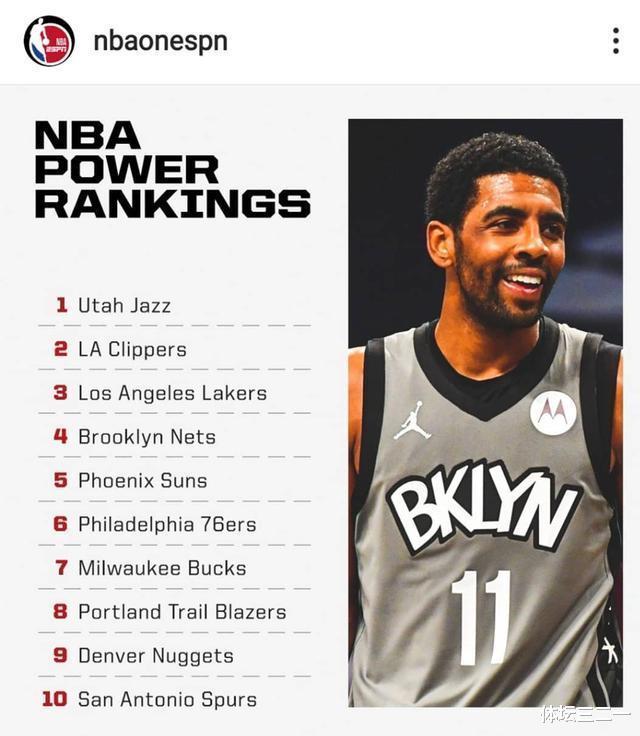Tap the nbaonespn username

click(x=160, y=41)
